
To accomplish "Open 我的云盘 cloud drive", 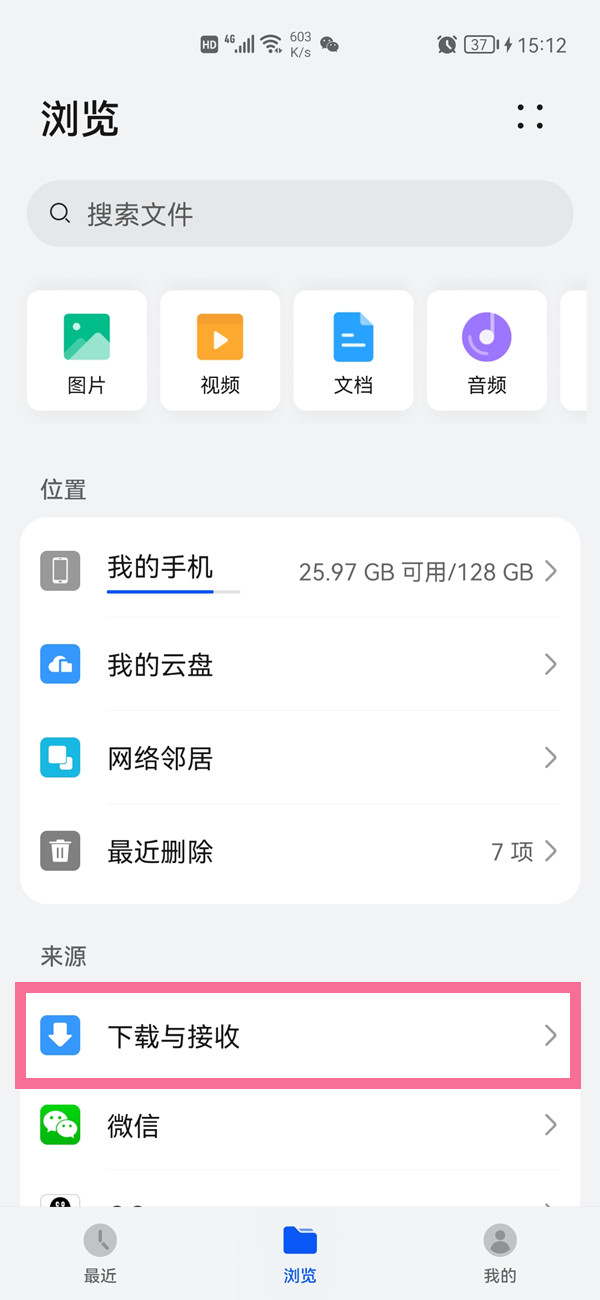I will [x=300, y=665].
